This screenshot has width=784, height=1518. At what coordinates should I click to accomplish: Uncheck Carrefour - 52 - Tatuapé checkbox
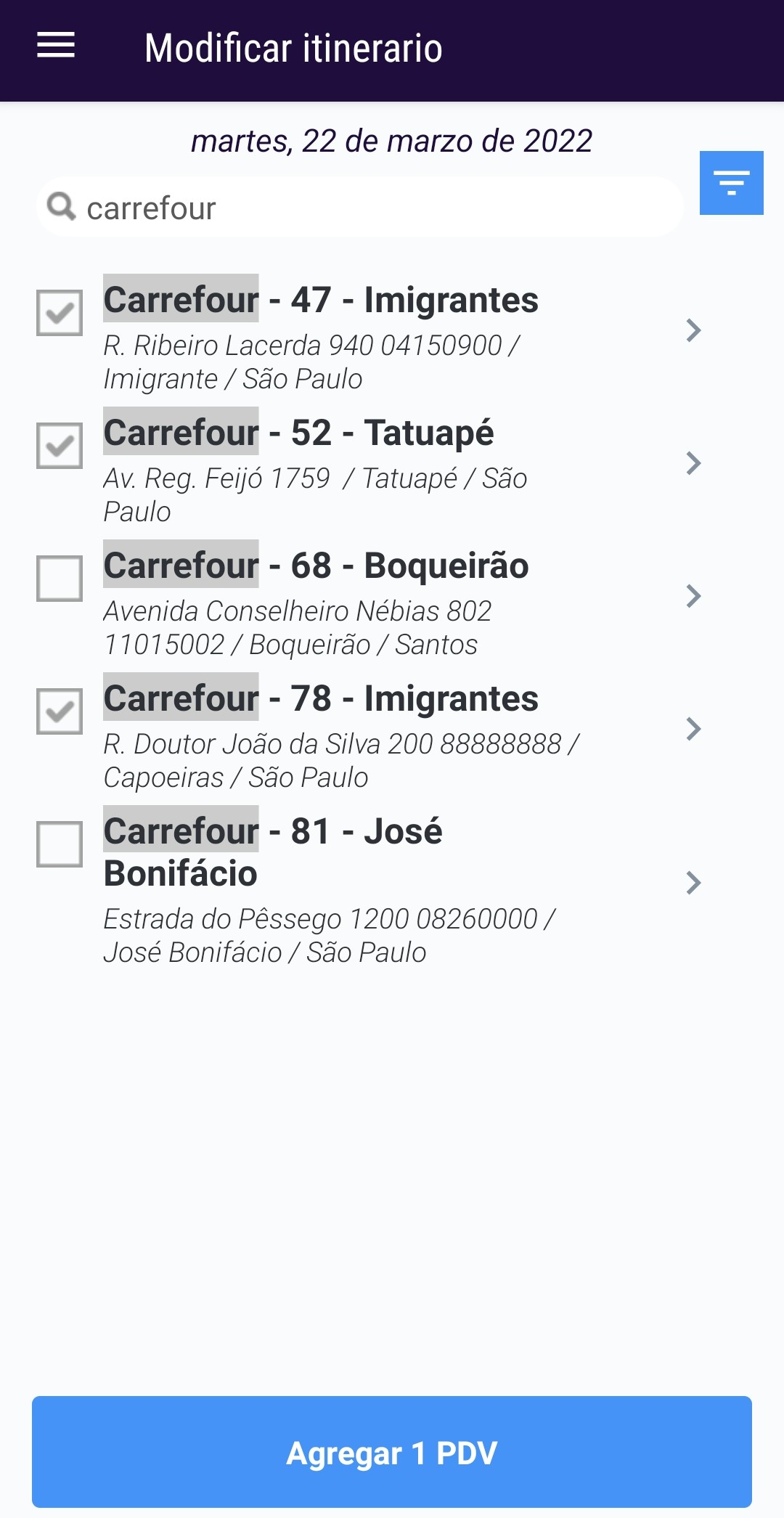[x=60, y=446]
